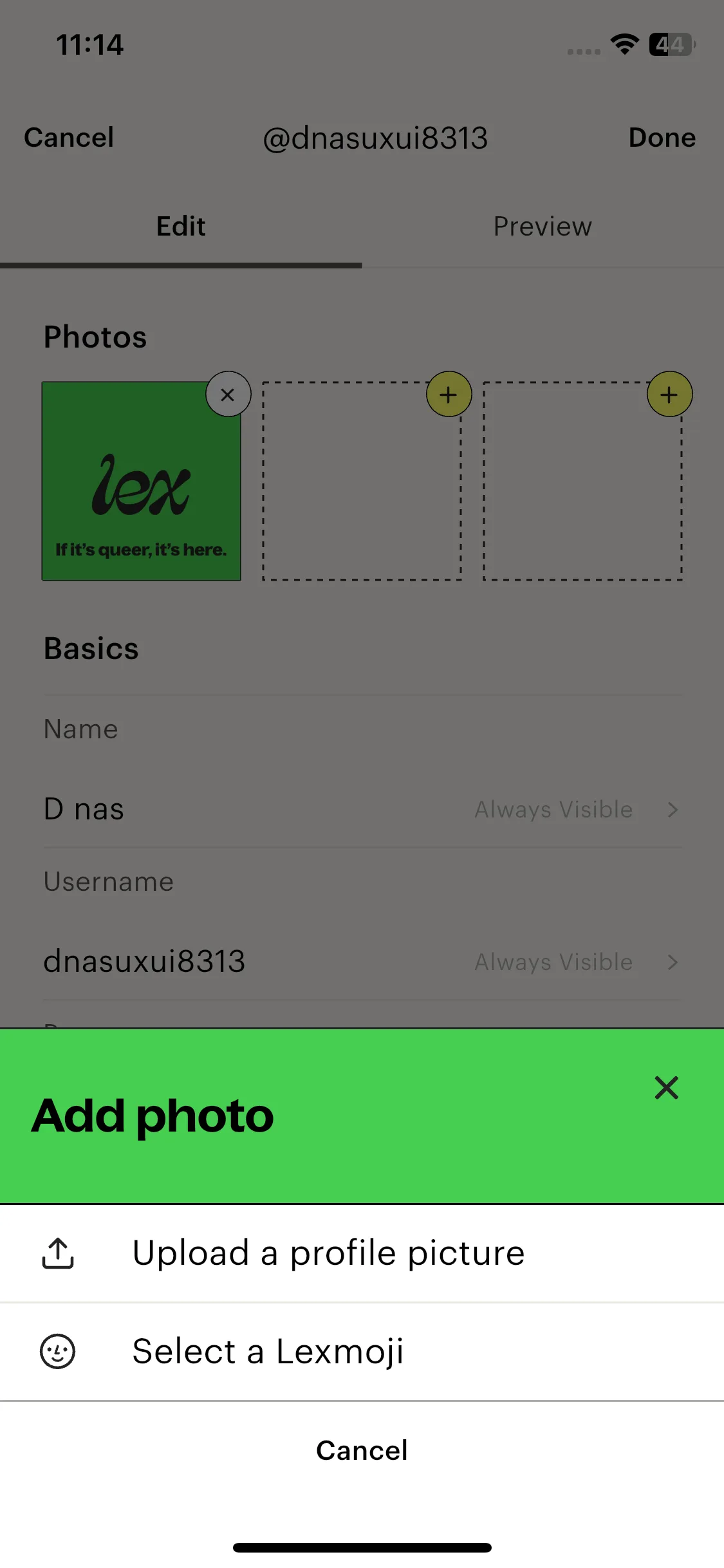
Task: Expand the Always Visible option for Name
Action: click(x=552, y=810)
